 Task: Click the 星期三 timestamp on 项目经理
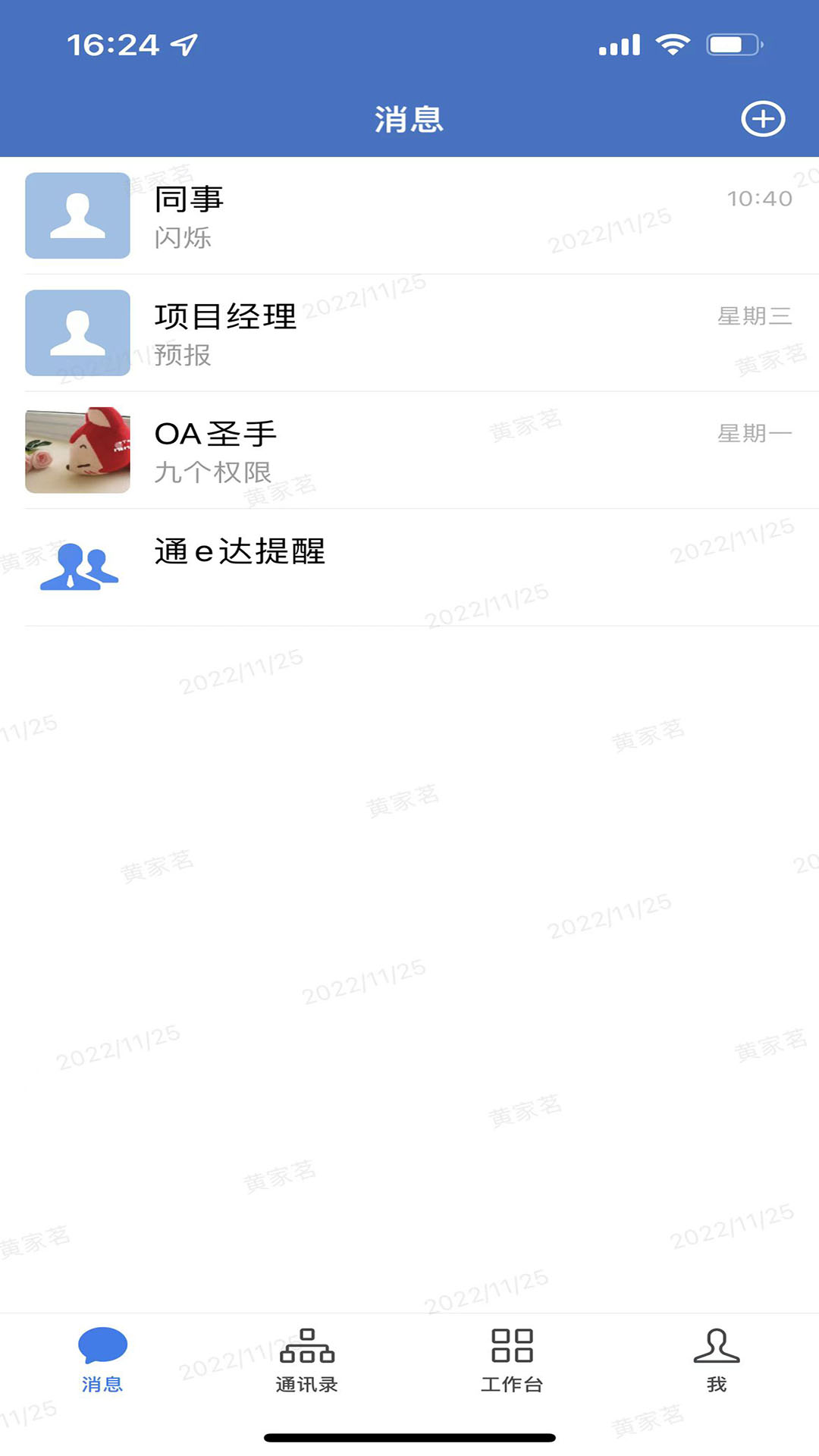click(755, 316)
